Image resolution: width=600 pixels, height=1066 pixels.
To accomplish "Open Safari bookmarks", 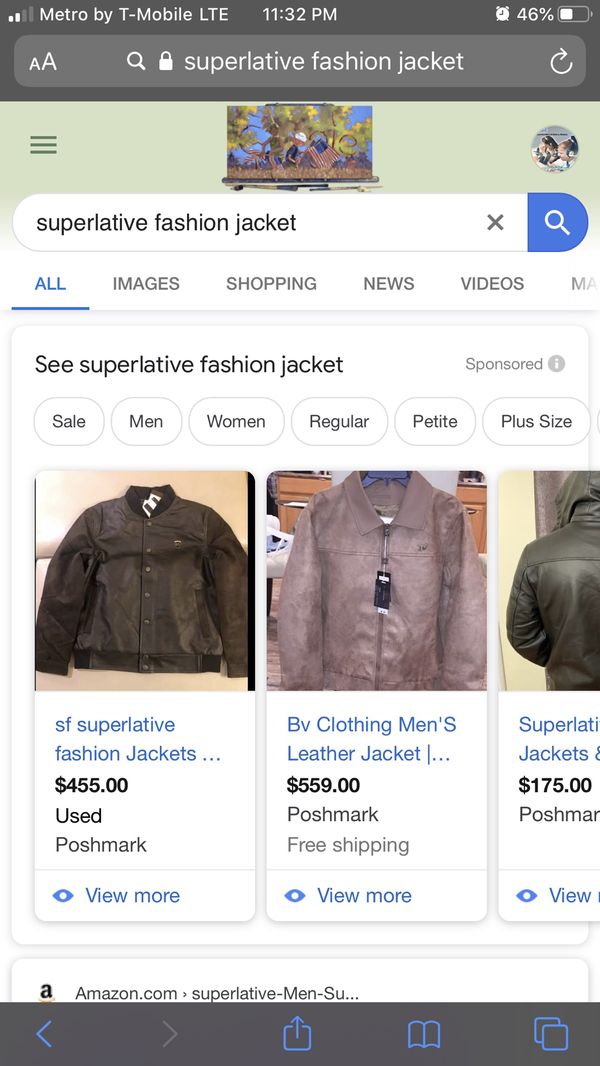I will (424, 1035).
